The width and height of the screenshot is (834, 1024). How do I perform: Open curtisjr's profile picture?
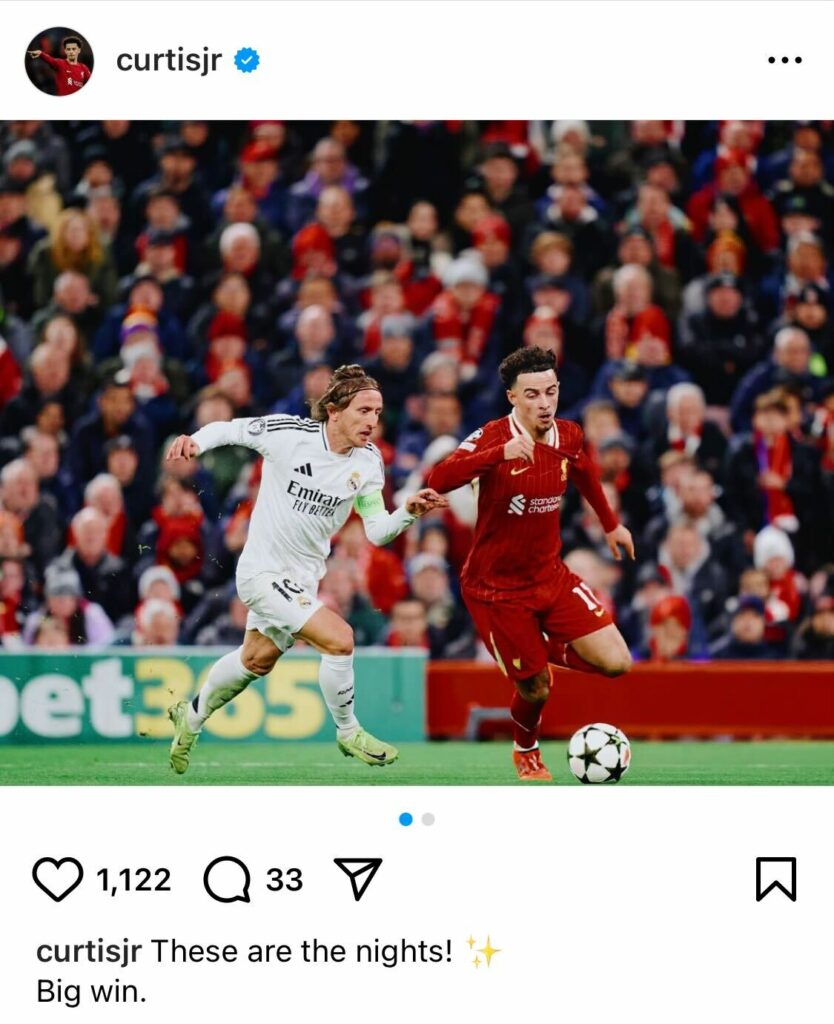click(59, 61)
